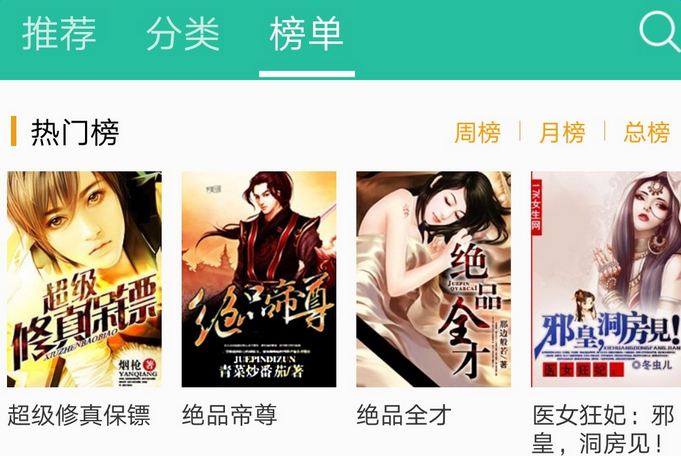
Task: Switch to the 分类 tab
Action: (x=183, y=34)
